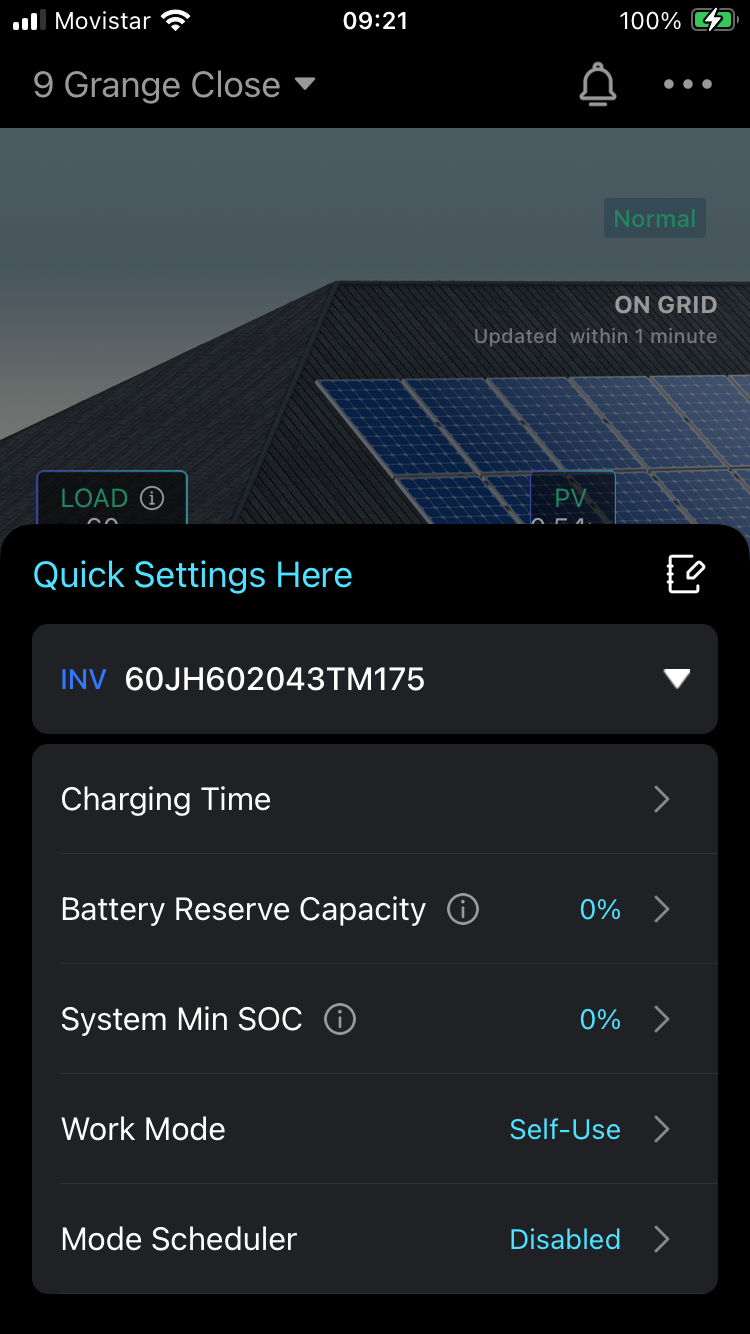View LOAD info icon details
The width and height of the screenshot is (750, 1334).
[152, 498]
